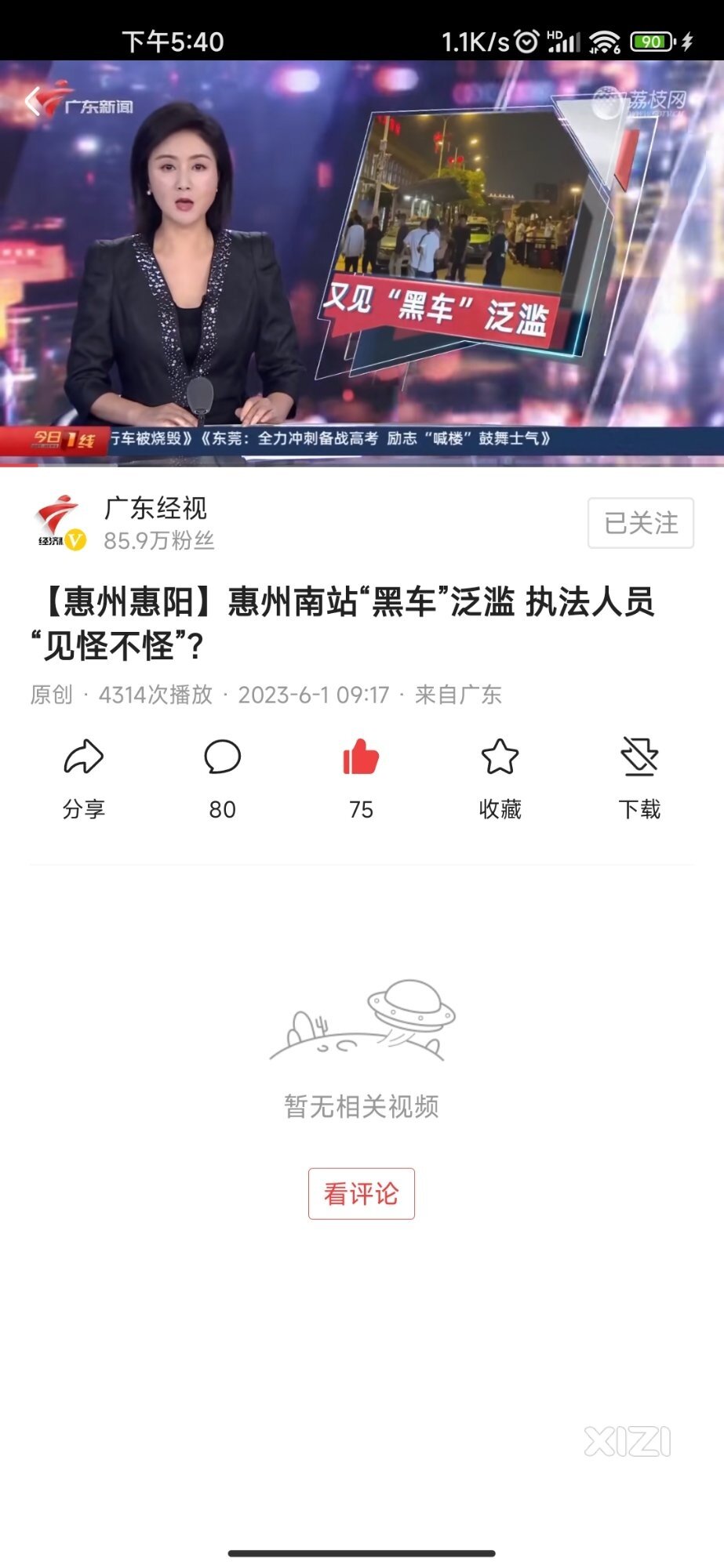Tap the 已关注 follow button
This screenshot has height=1568, width=724.
click(x=640, y=523)
